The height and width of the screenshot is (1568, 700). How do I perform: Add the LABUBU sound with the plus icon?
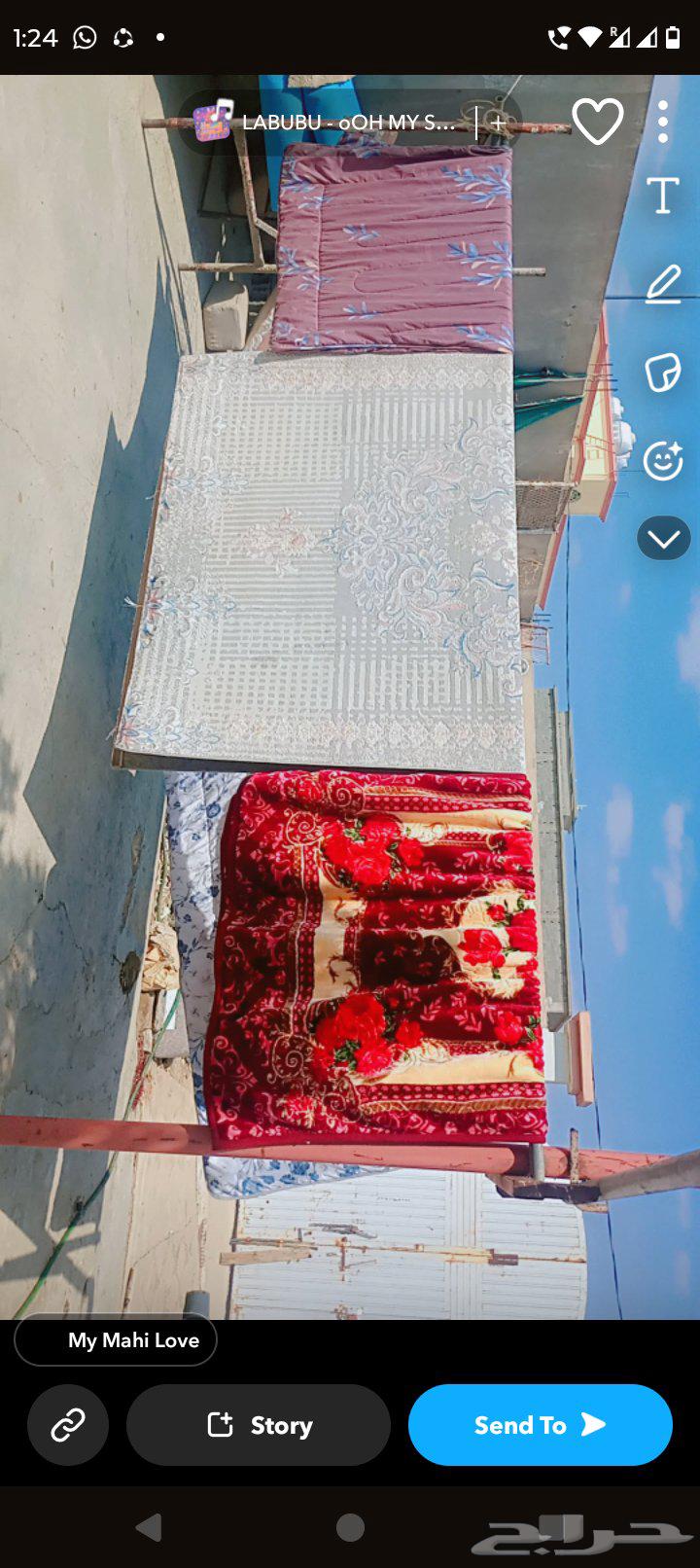tap(496, 122)
